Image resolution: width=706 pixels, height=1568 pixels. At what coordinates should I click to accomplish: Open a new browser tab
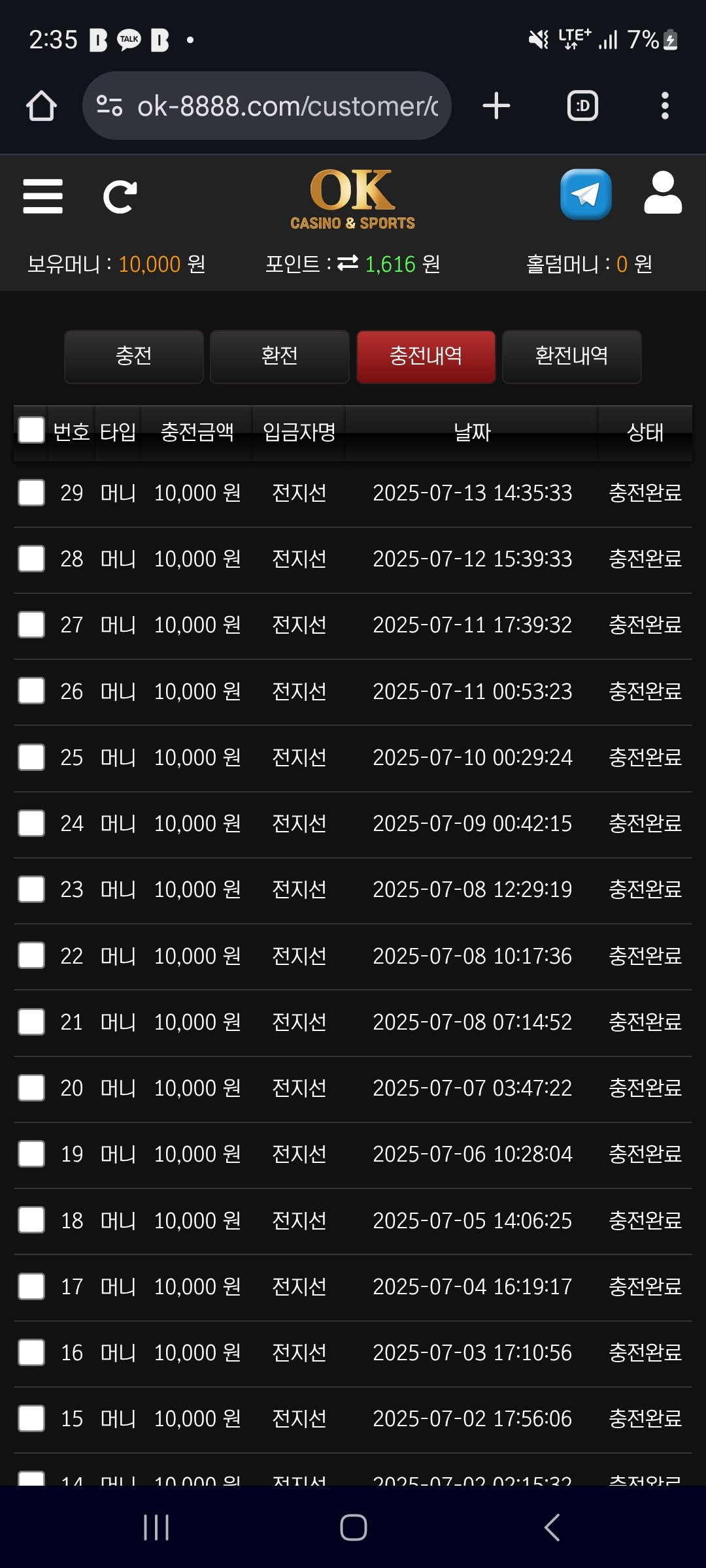496,106
